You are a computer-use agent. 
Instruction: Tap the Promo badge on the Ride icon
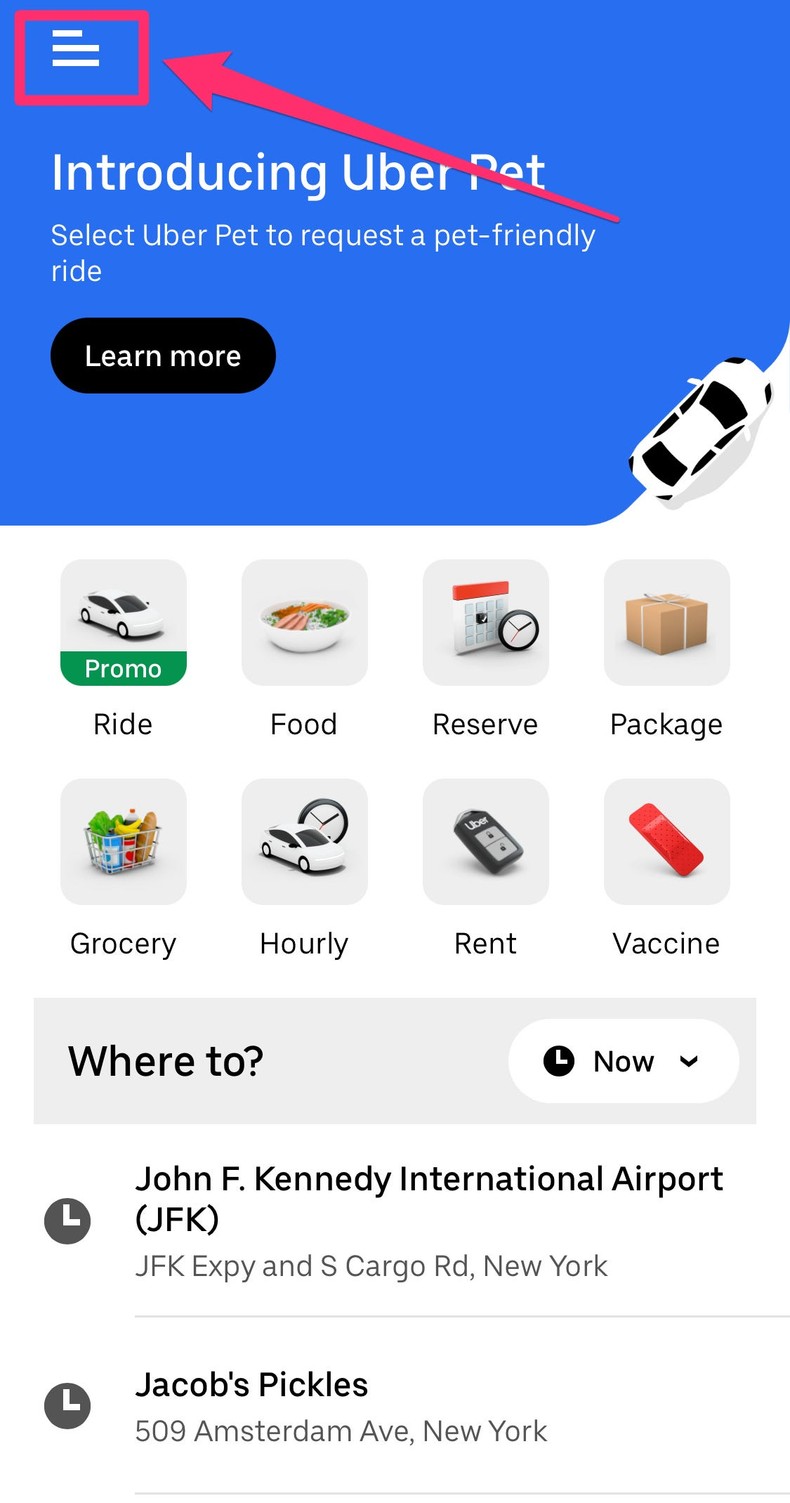pos(122,668)
